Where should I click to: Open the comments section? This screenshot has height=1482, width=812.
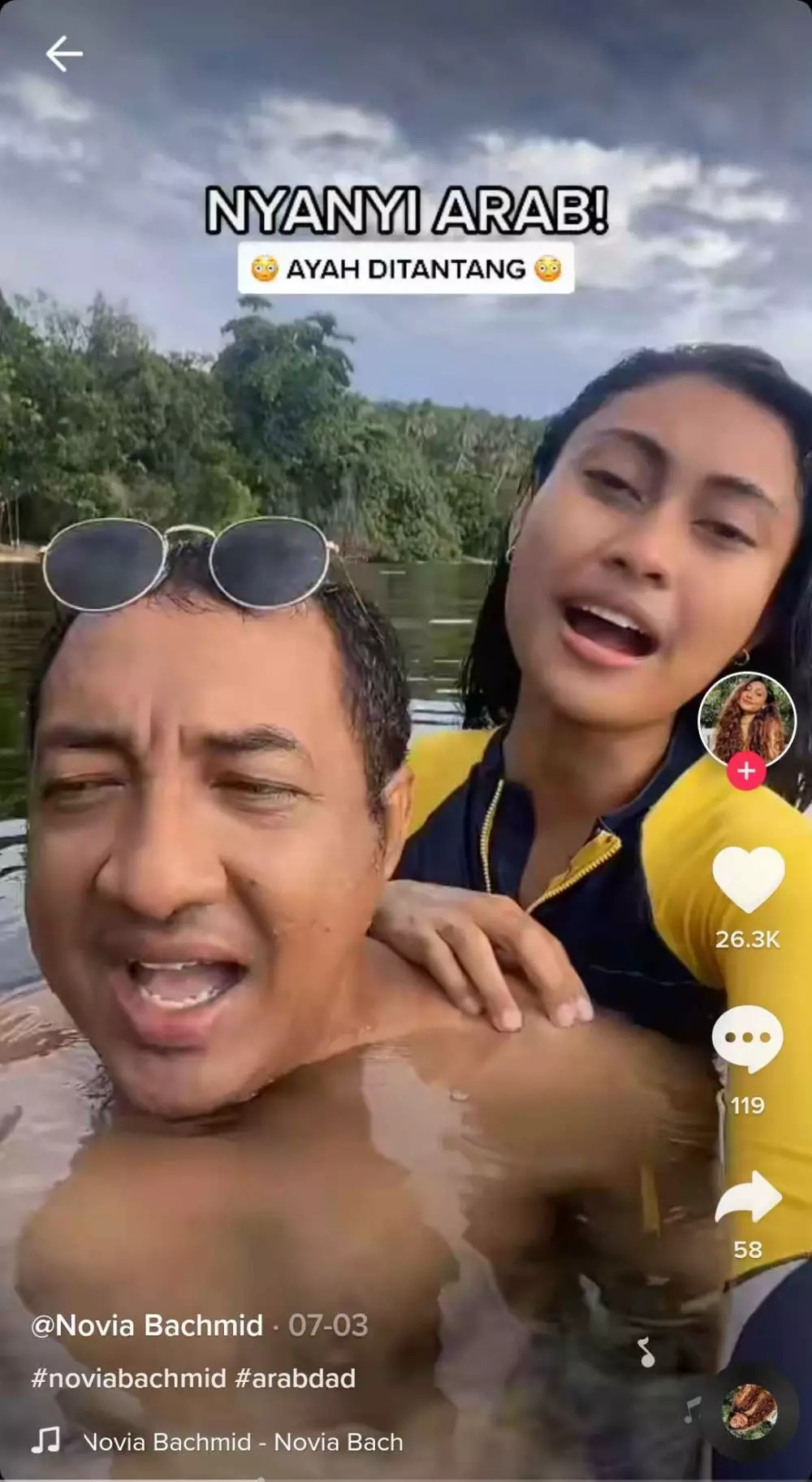(747, 1038)
